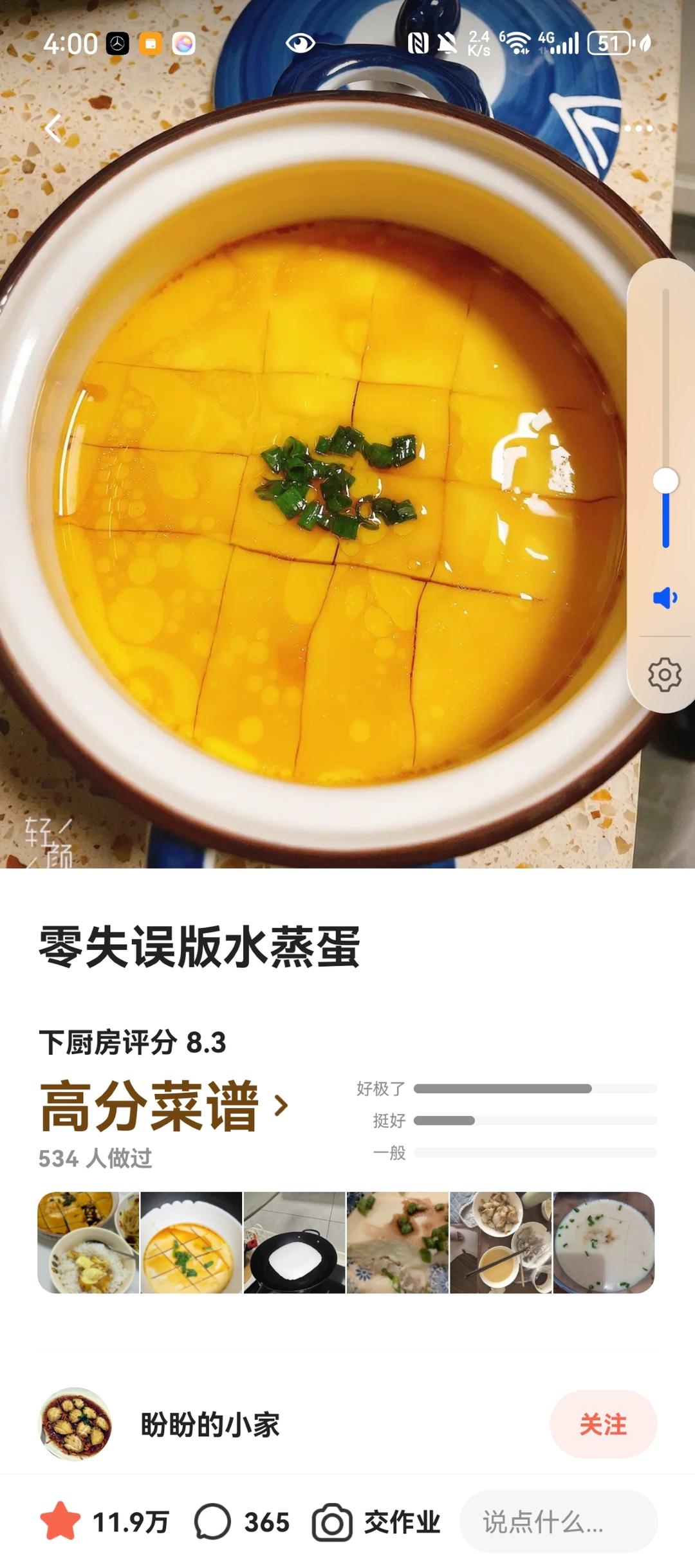The height and width of the screenshot is (1568, 695).
Task: Open 高分菜谱 rating details
Action: point(164,1106)
